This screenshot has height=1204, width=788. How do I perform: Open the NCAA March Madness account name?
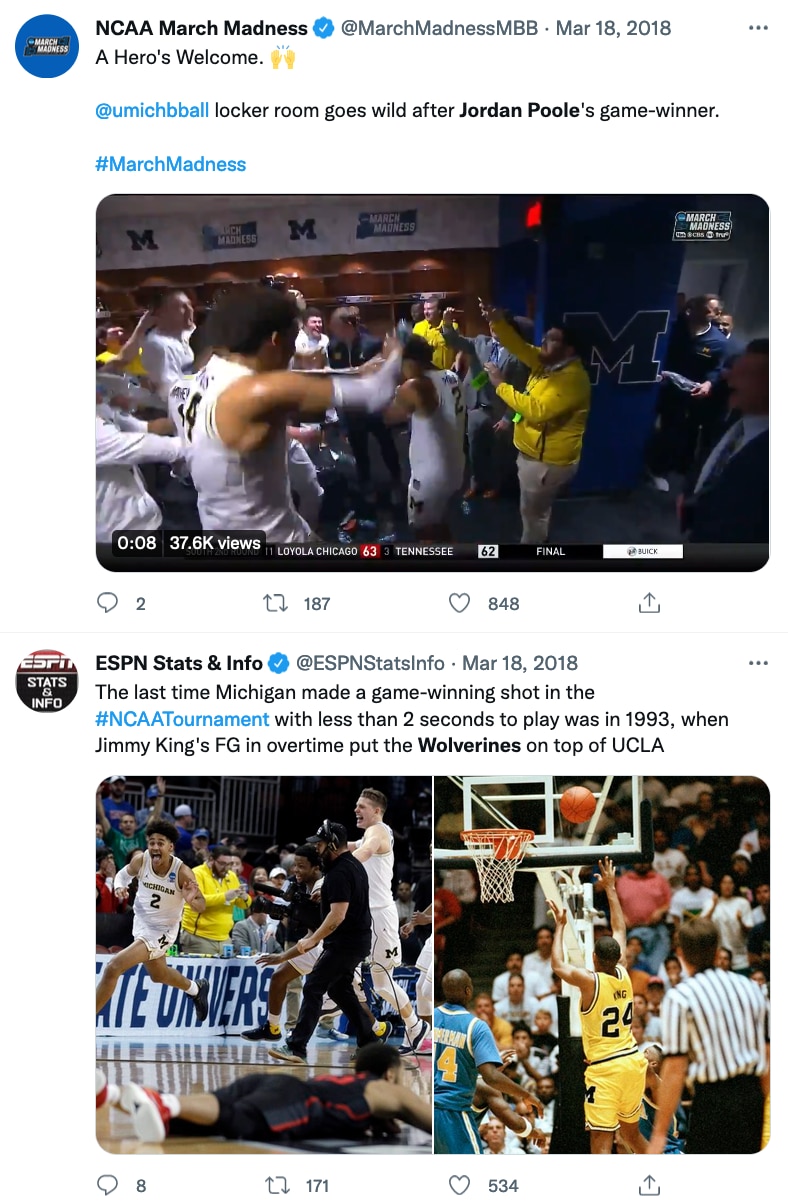[201, 28]
